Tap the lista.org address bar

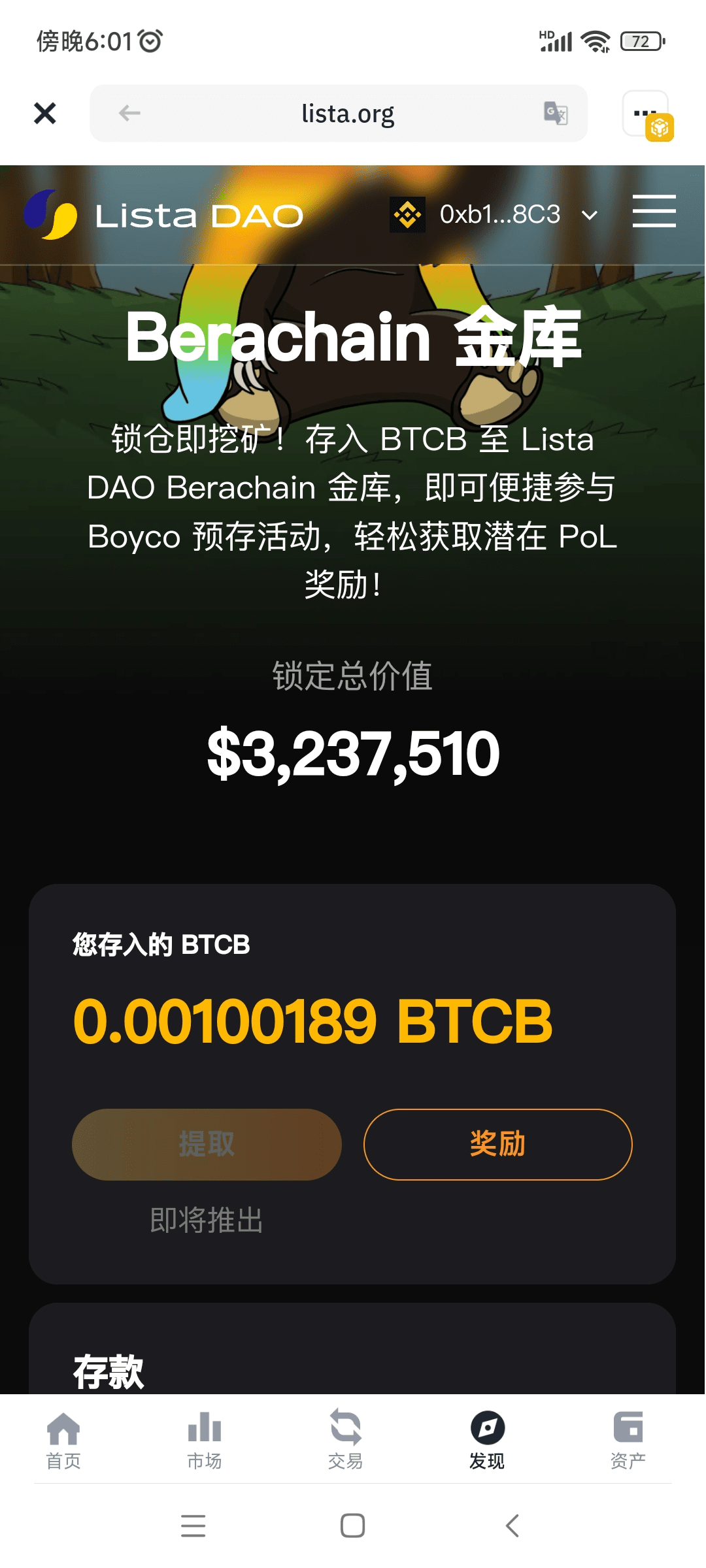(348, 114)
